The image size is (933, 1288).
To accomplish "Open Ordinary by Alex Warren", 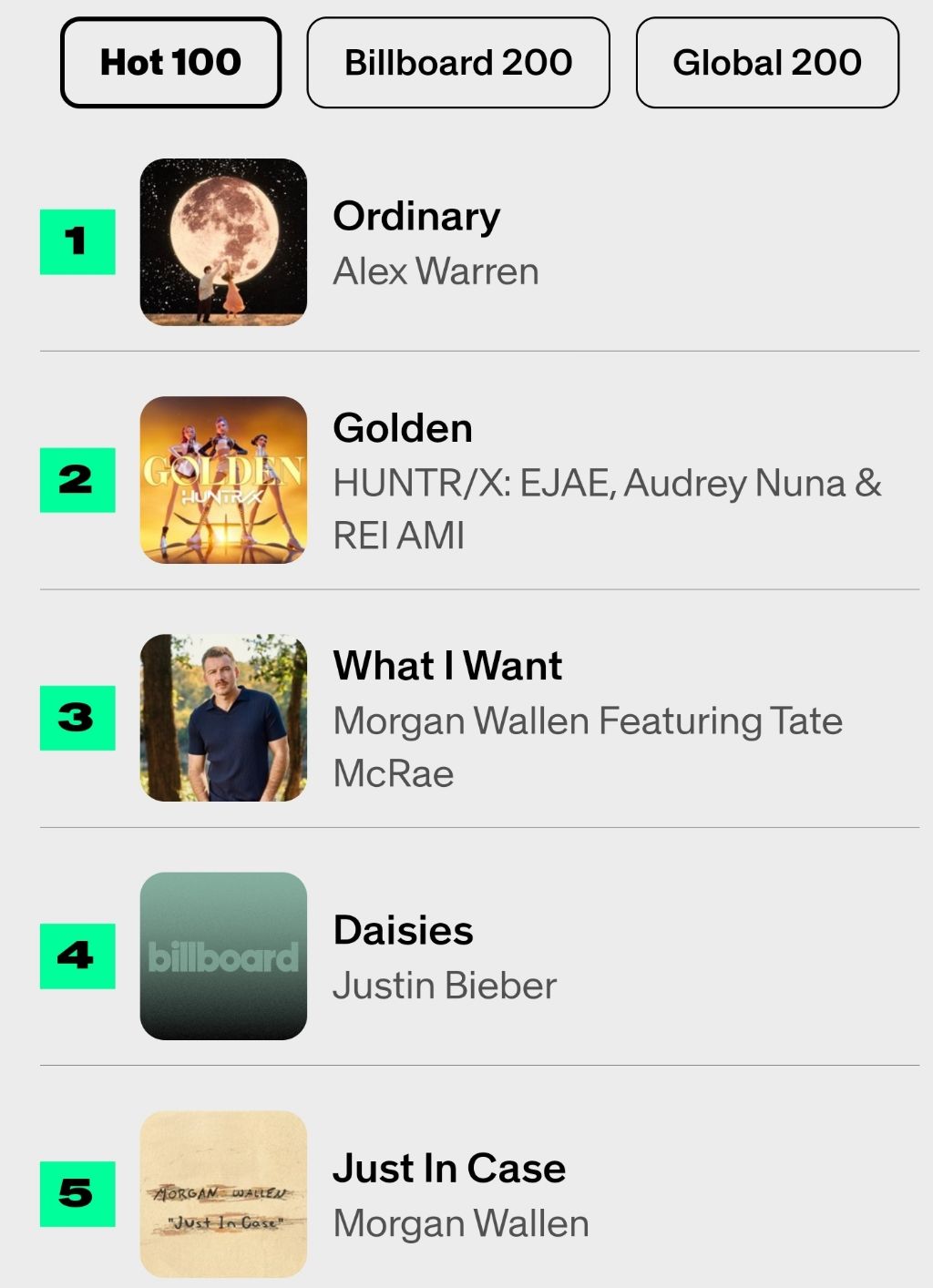I will click(x=479, y=242).
